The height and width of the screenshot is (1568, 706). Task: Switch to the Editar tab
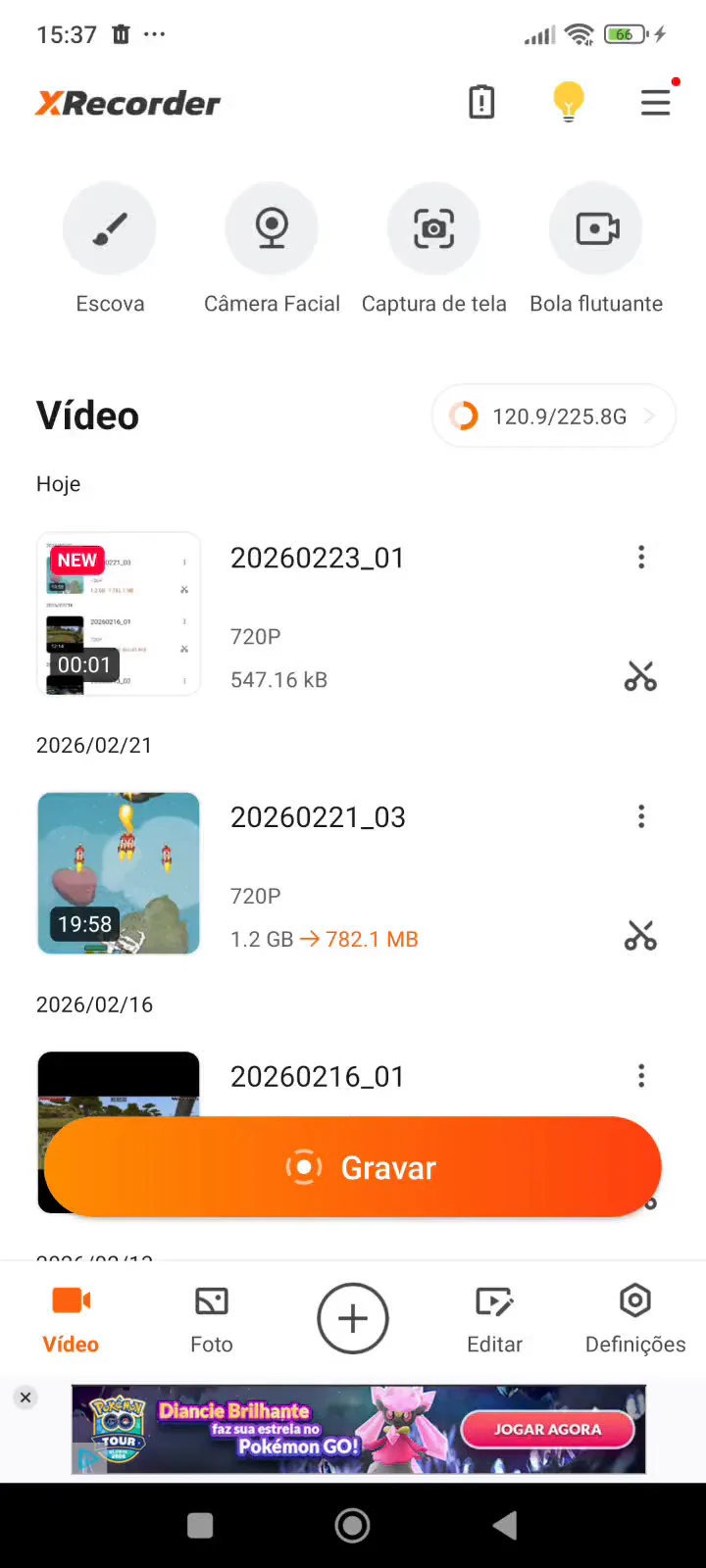point(494,1319)
